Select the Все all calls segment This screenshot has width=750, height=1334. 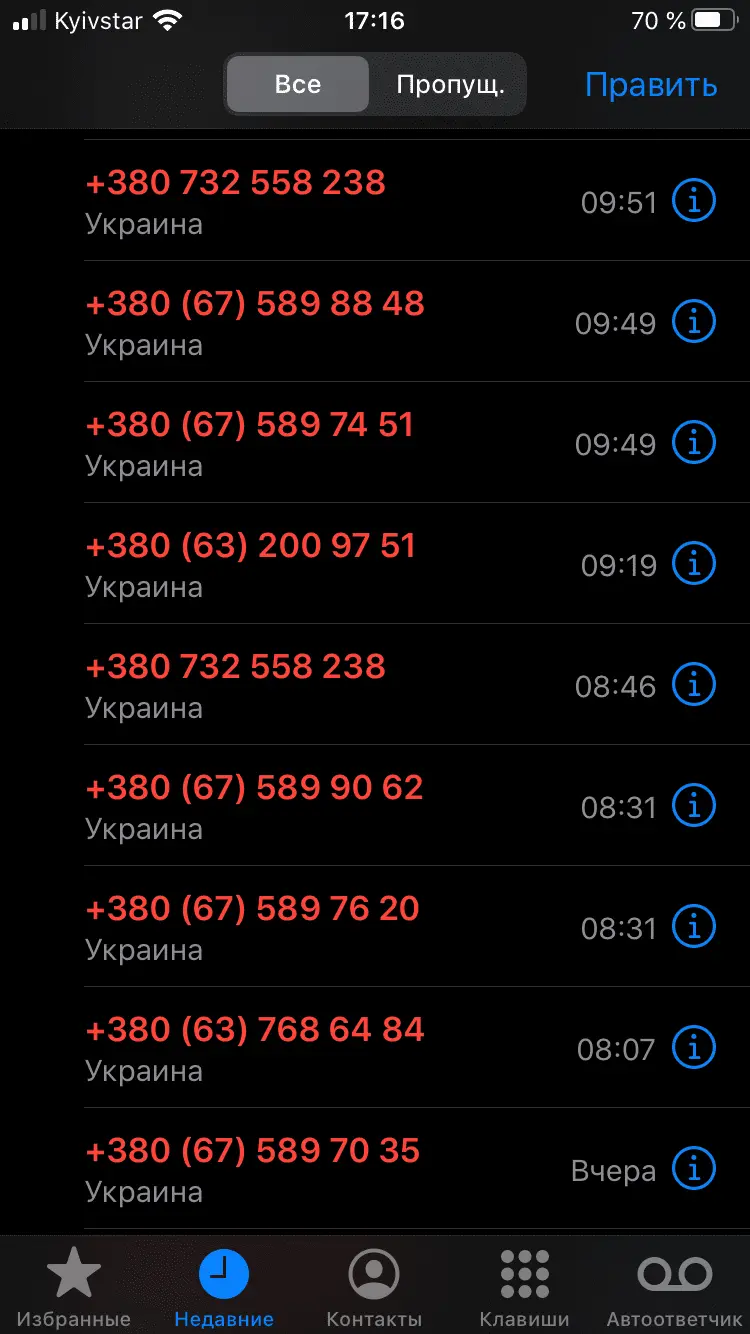[298, 84]
